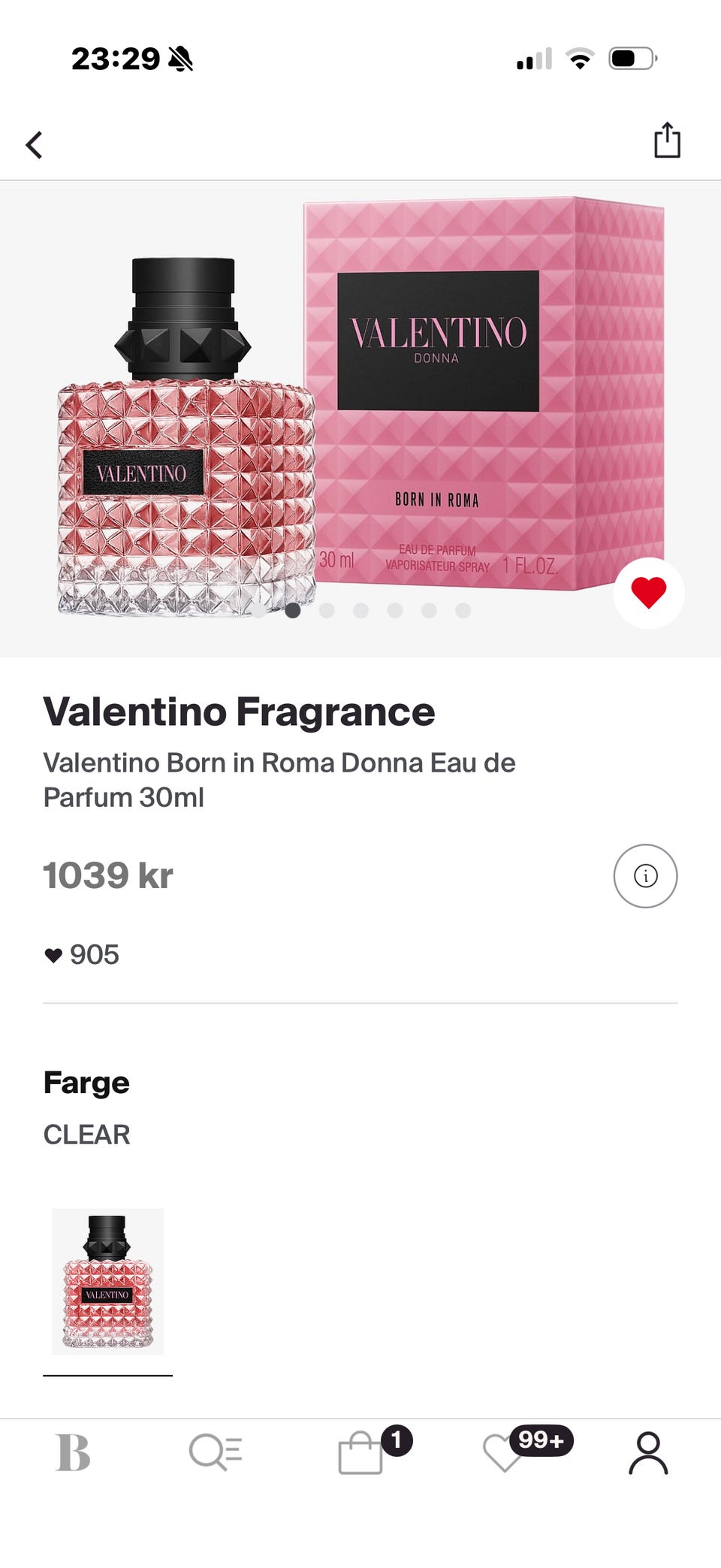Image resolution: width=721 pixels, height=1568 pixels.
Task: Select the CLEAR color variant thumbnail
Action: (107, 1282)
